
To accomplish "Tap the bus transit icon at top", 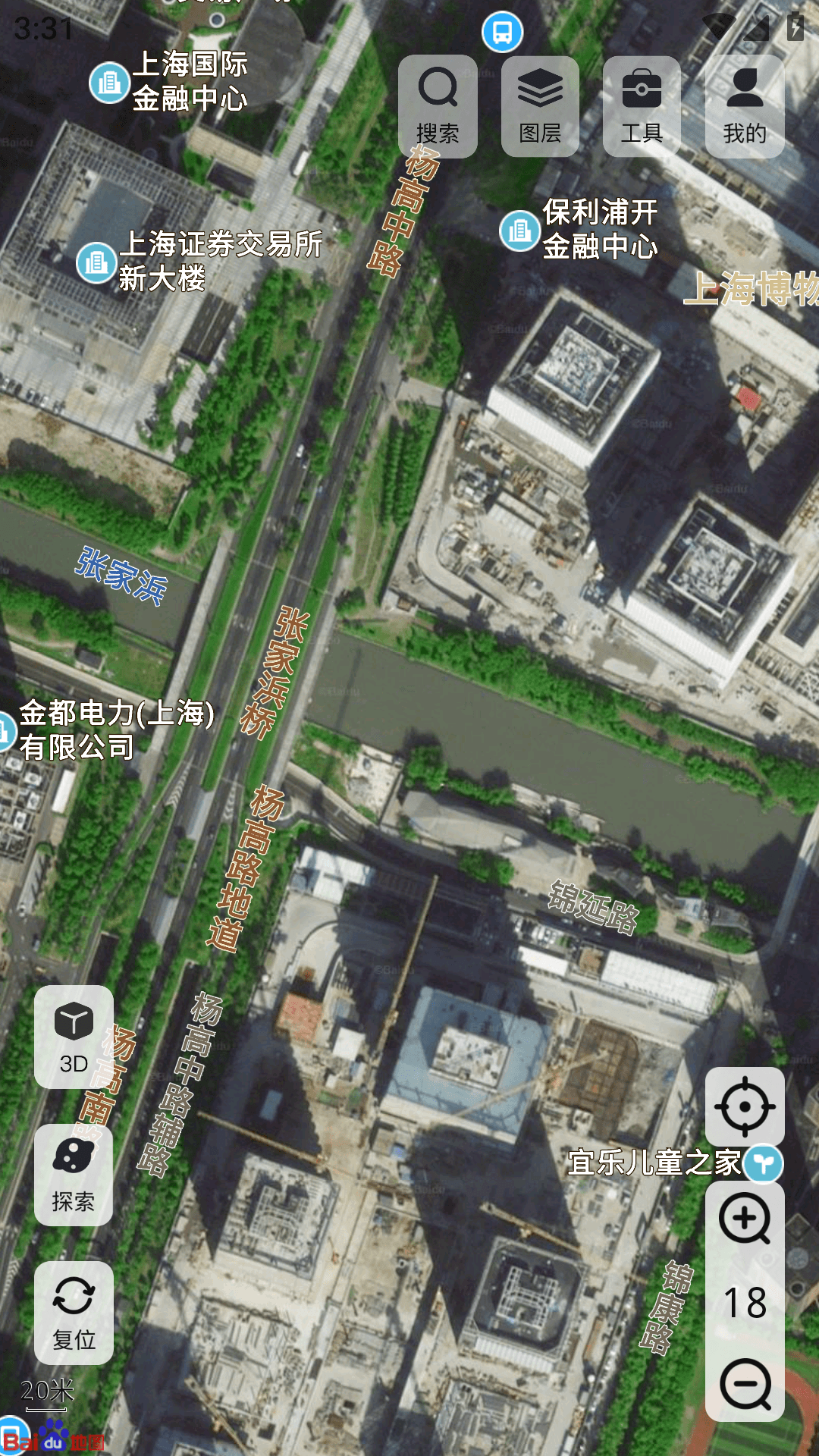I will pos(500,31).
